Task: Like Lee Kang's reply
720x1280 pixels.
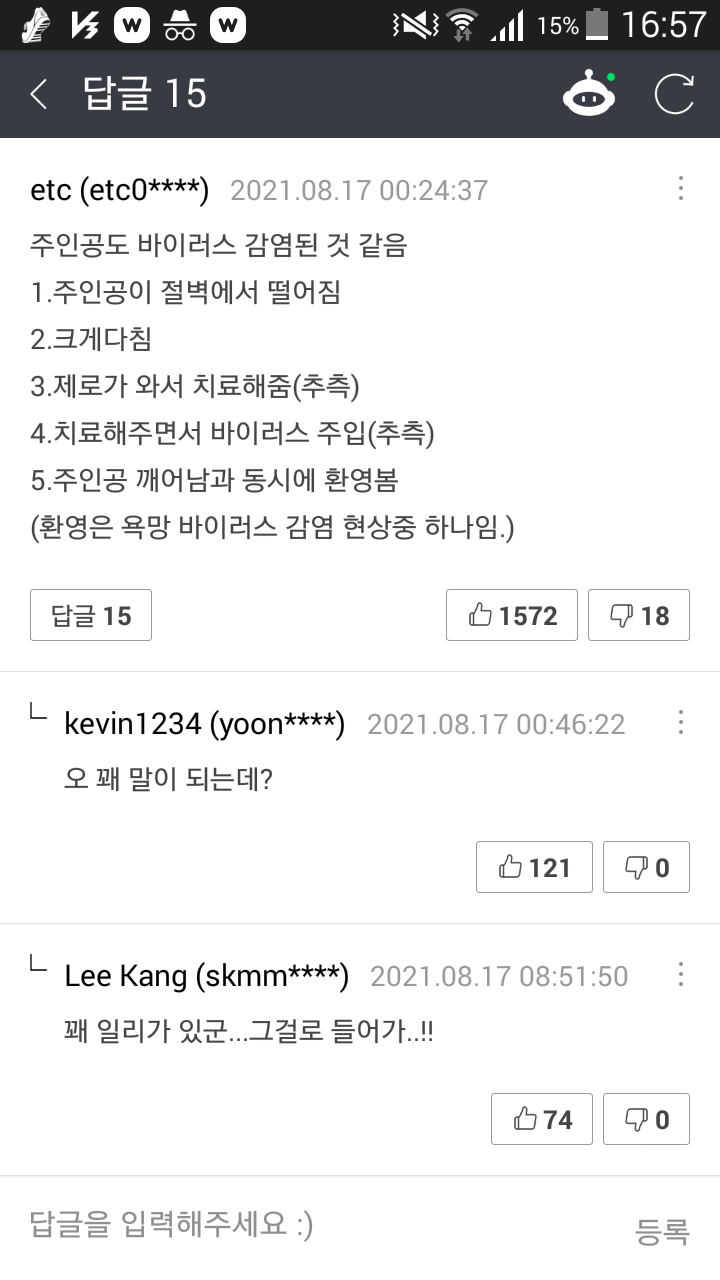Action: pos(542,1119)
